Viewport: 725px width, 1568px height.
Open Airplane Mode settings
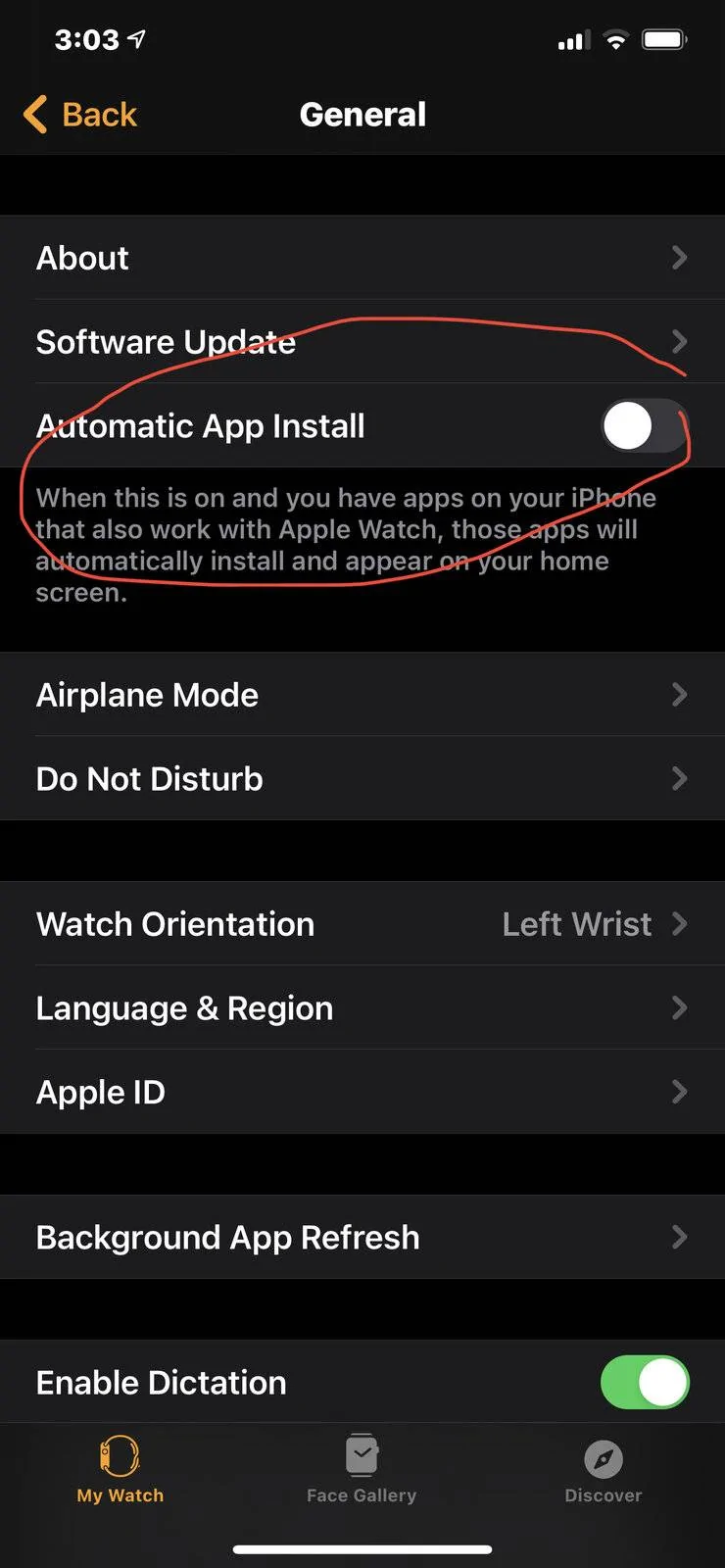coord(362,695)
